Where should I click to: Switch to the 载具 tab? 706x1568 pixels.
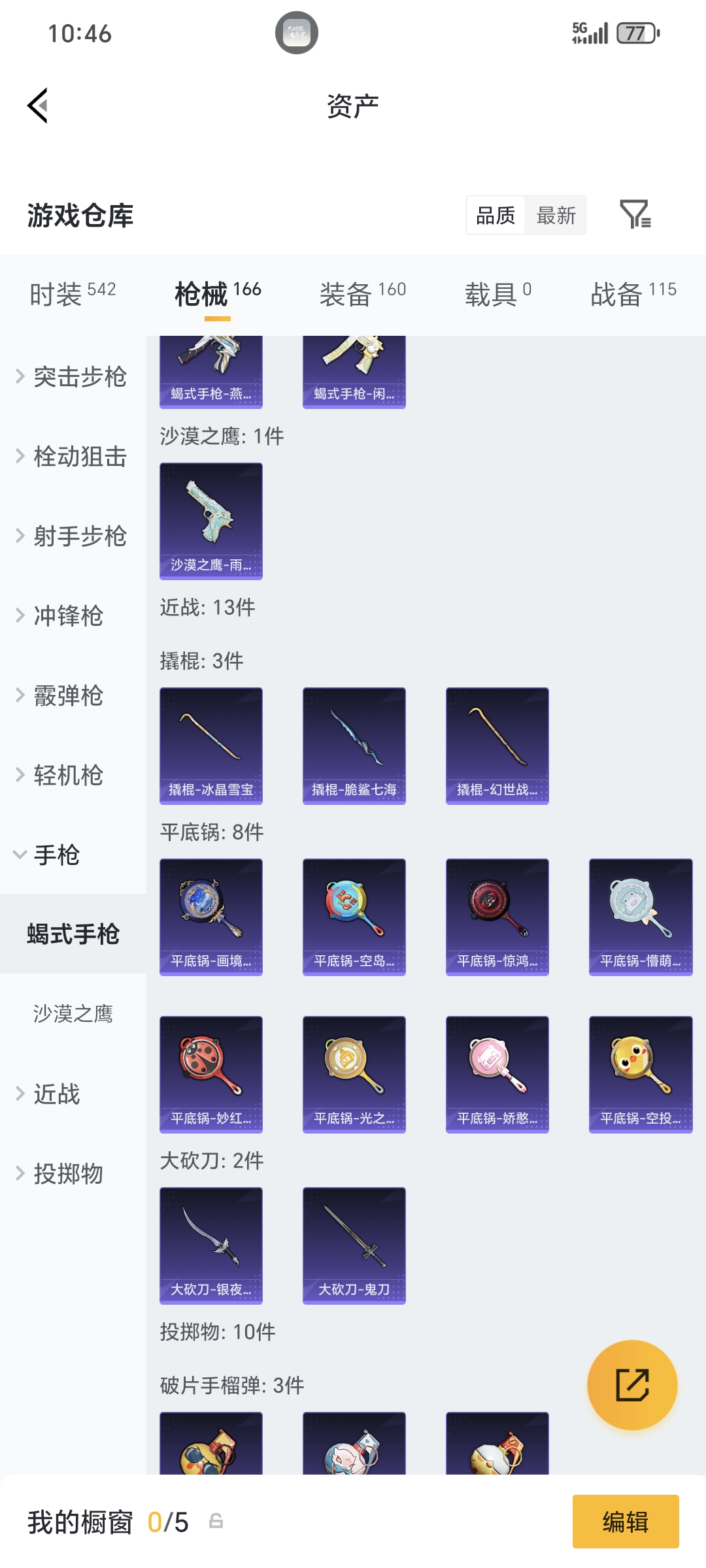coord(497,294)
